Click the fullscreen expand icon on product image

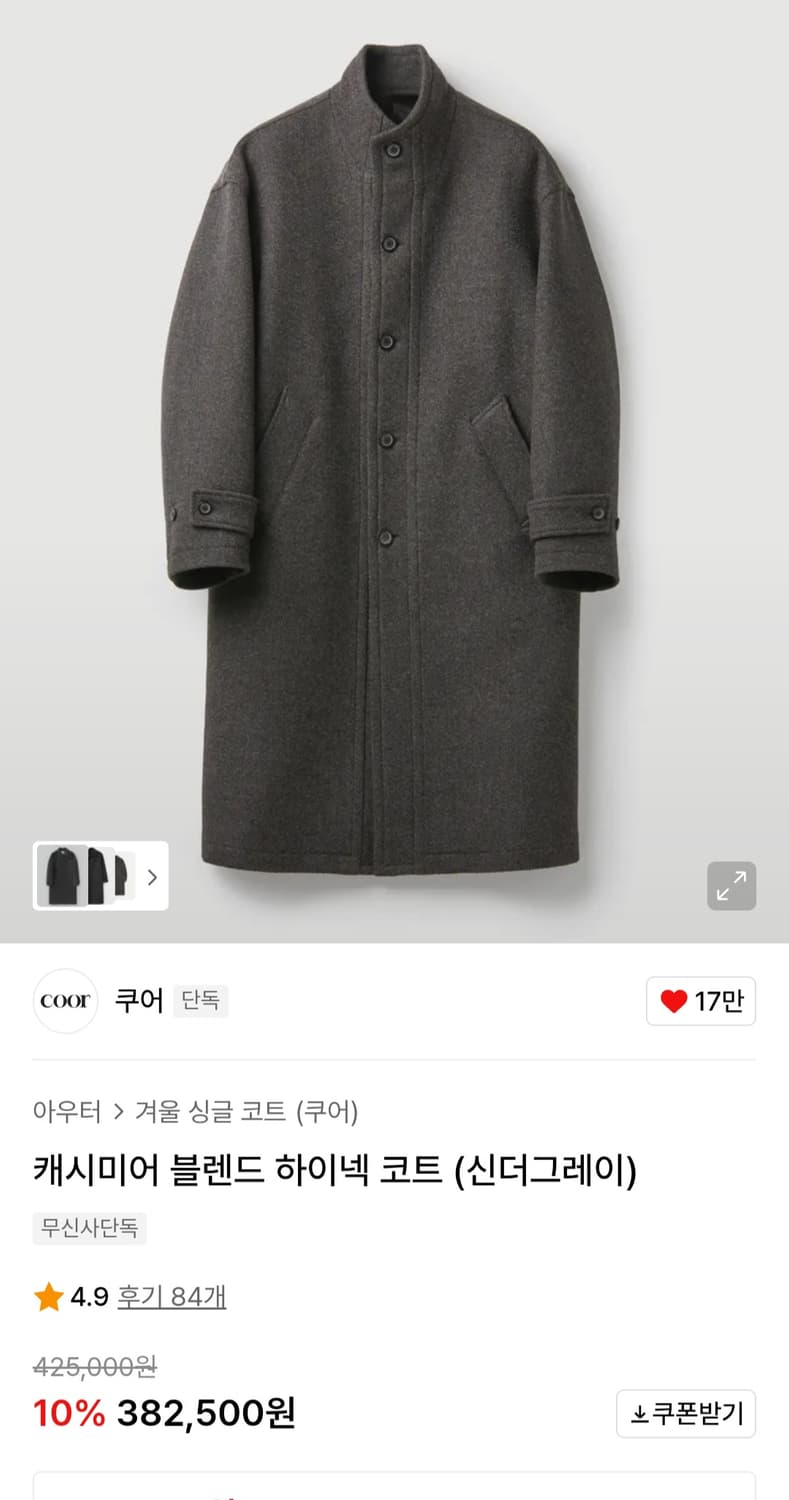coord(731,886)
